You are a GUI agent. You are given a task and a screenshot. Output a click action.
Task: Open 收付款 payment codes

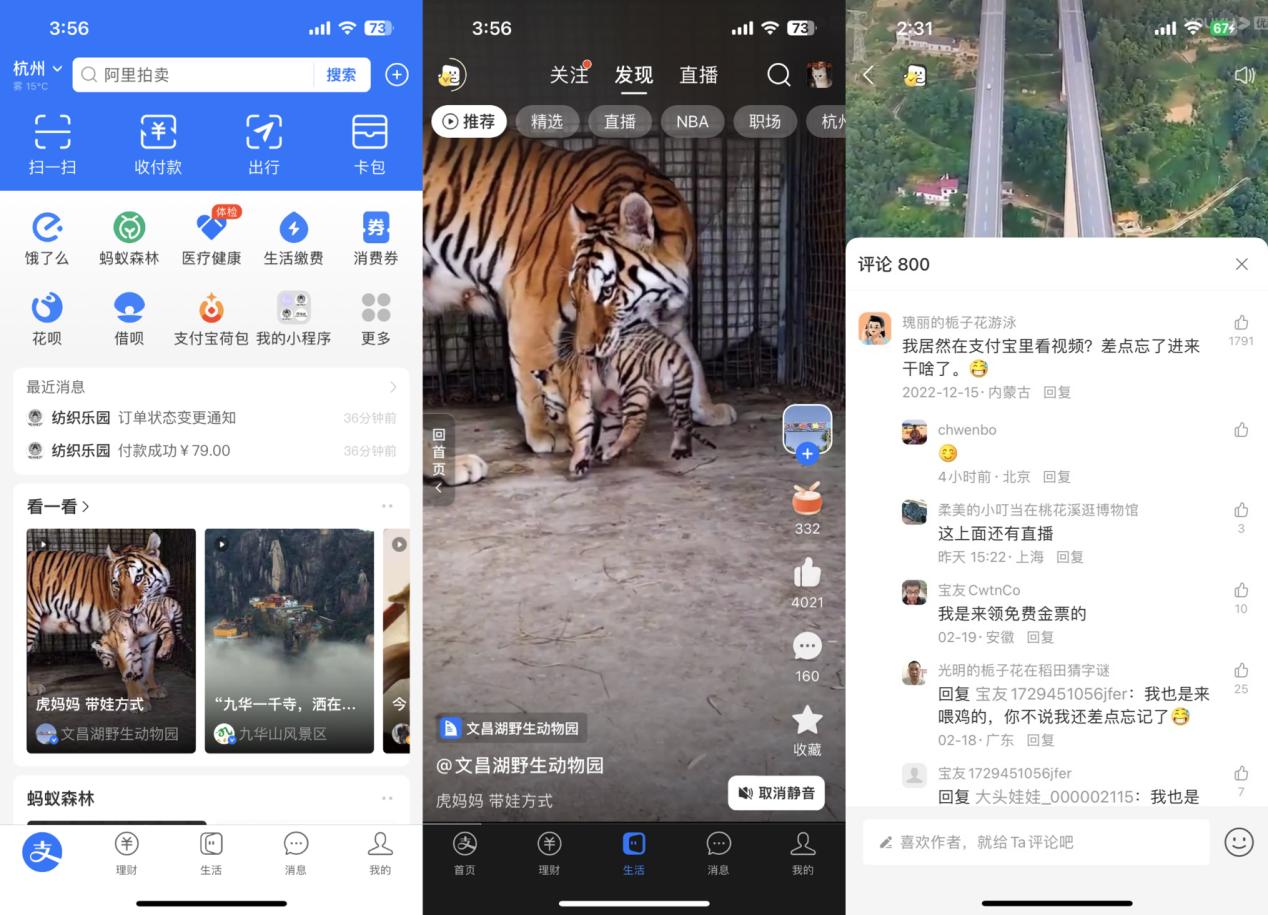coord(158,144)
